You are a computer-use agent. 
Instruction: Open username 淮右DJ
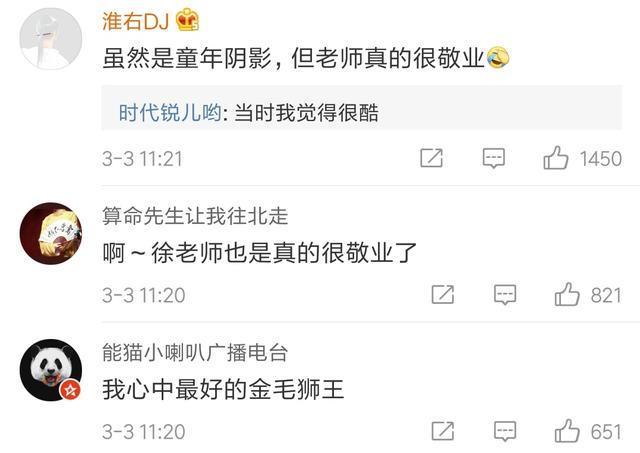coord(138,21)
